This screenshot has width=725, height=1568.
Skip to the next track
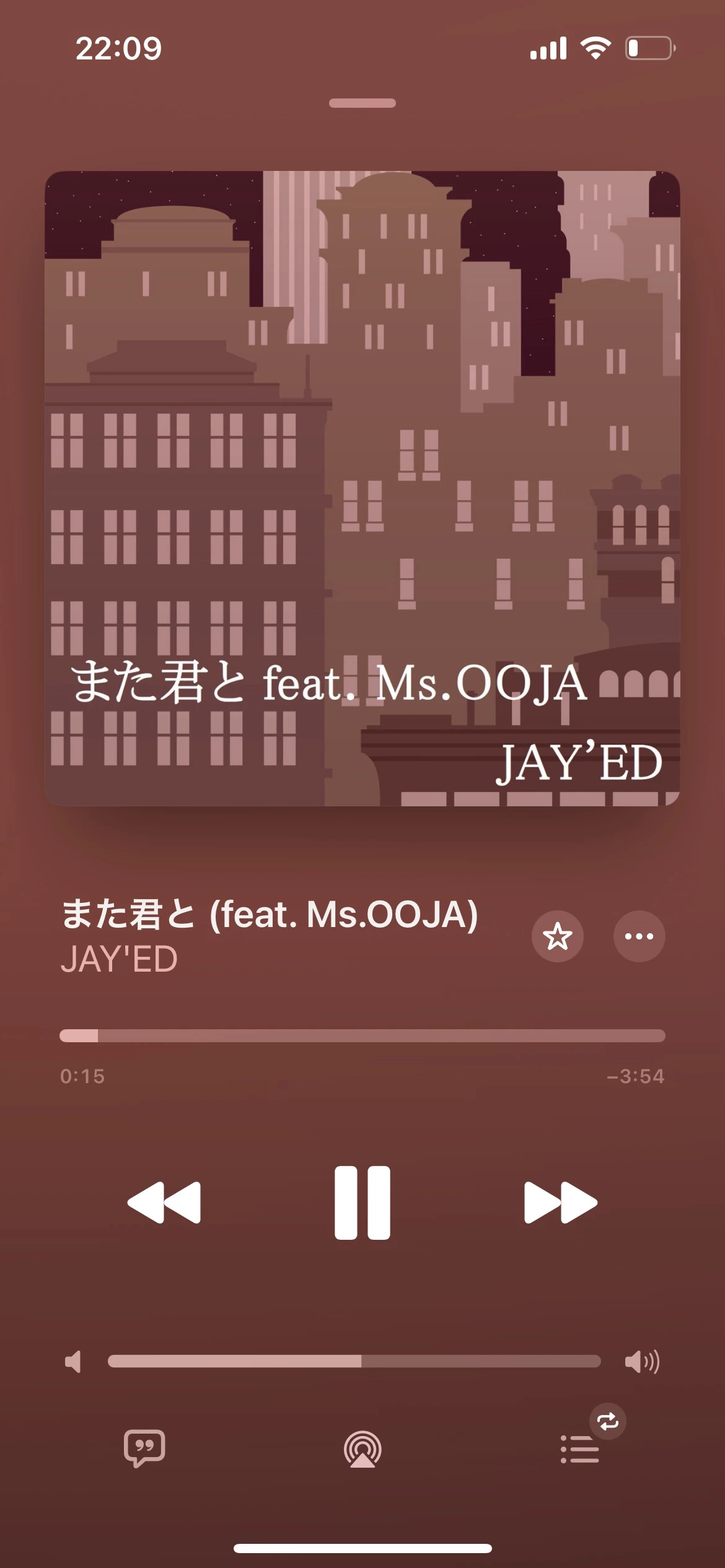[560, 1202]
